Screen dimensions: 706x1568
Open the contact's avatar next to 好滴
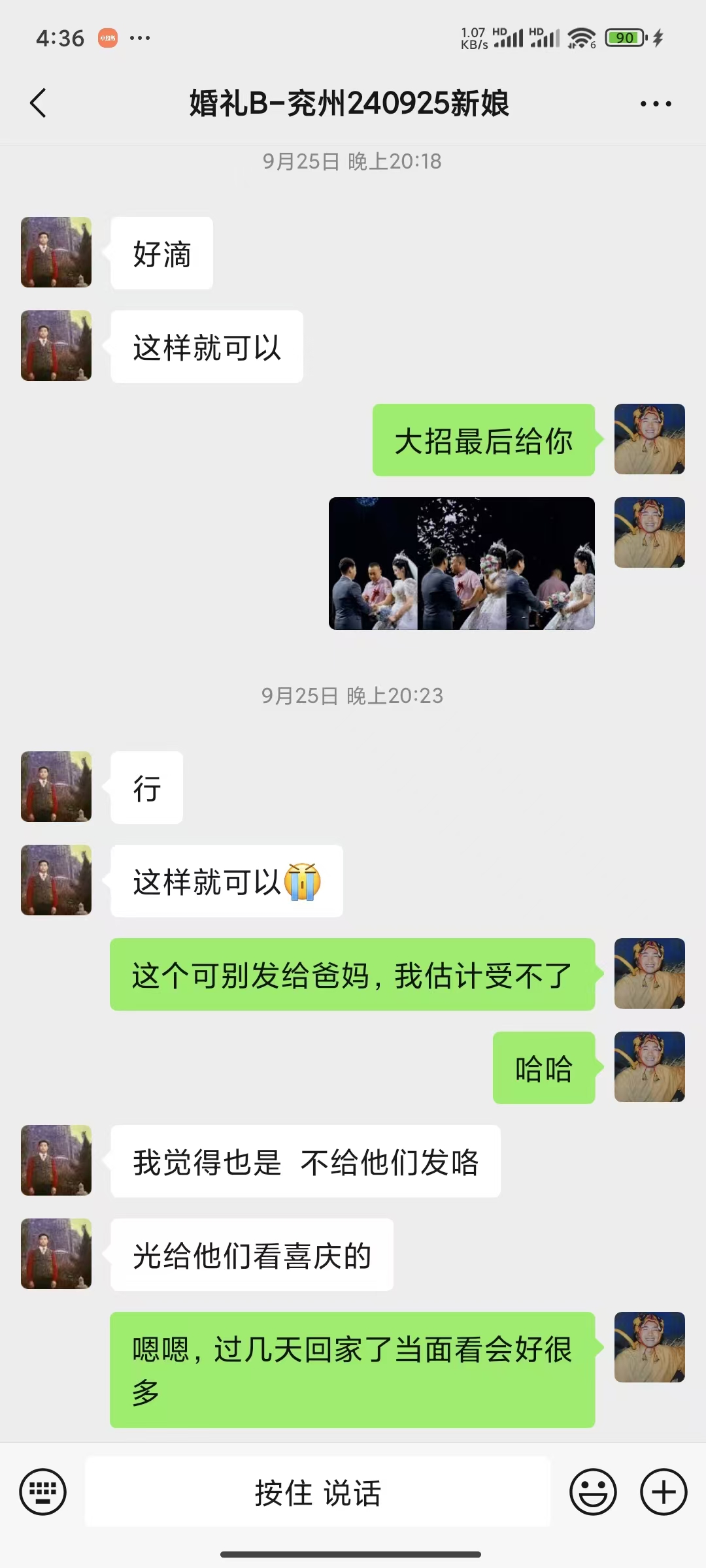click(x=56, y=252)
